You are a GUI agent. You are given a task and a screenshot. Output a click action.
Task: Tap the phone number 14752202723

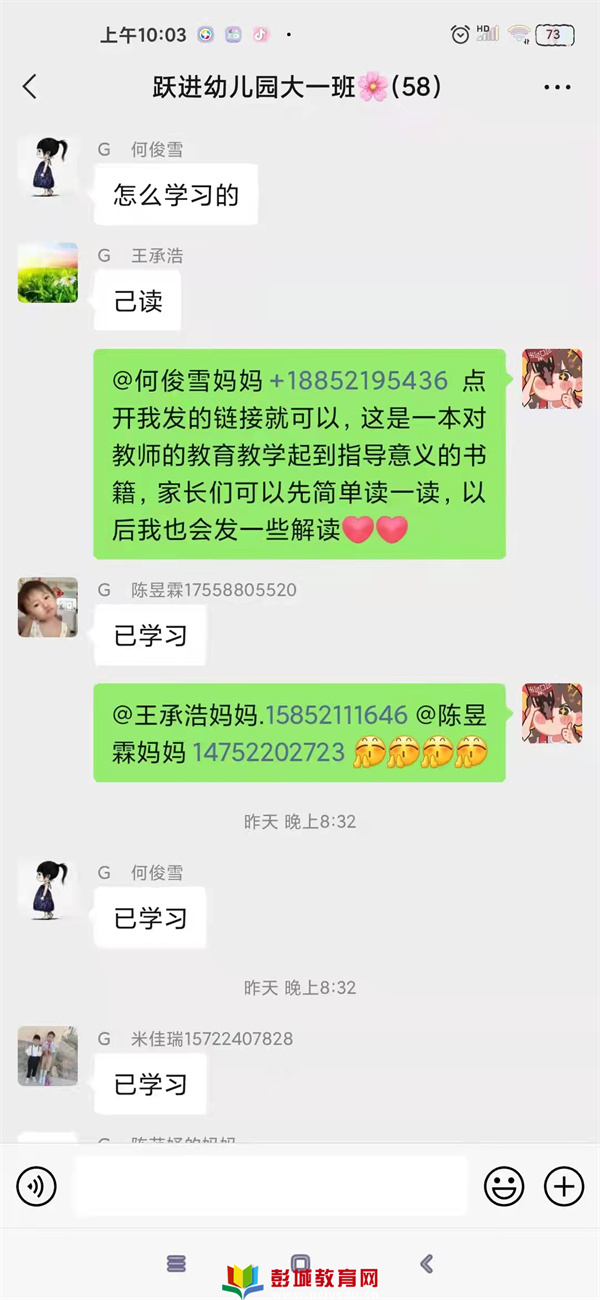(x=268, y=751)
